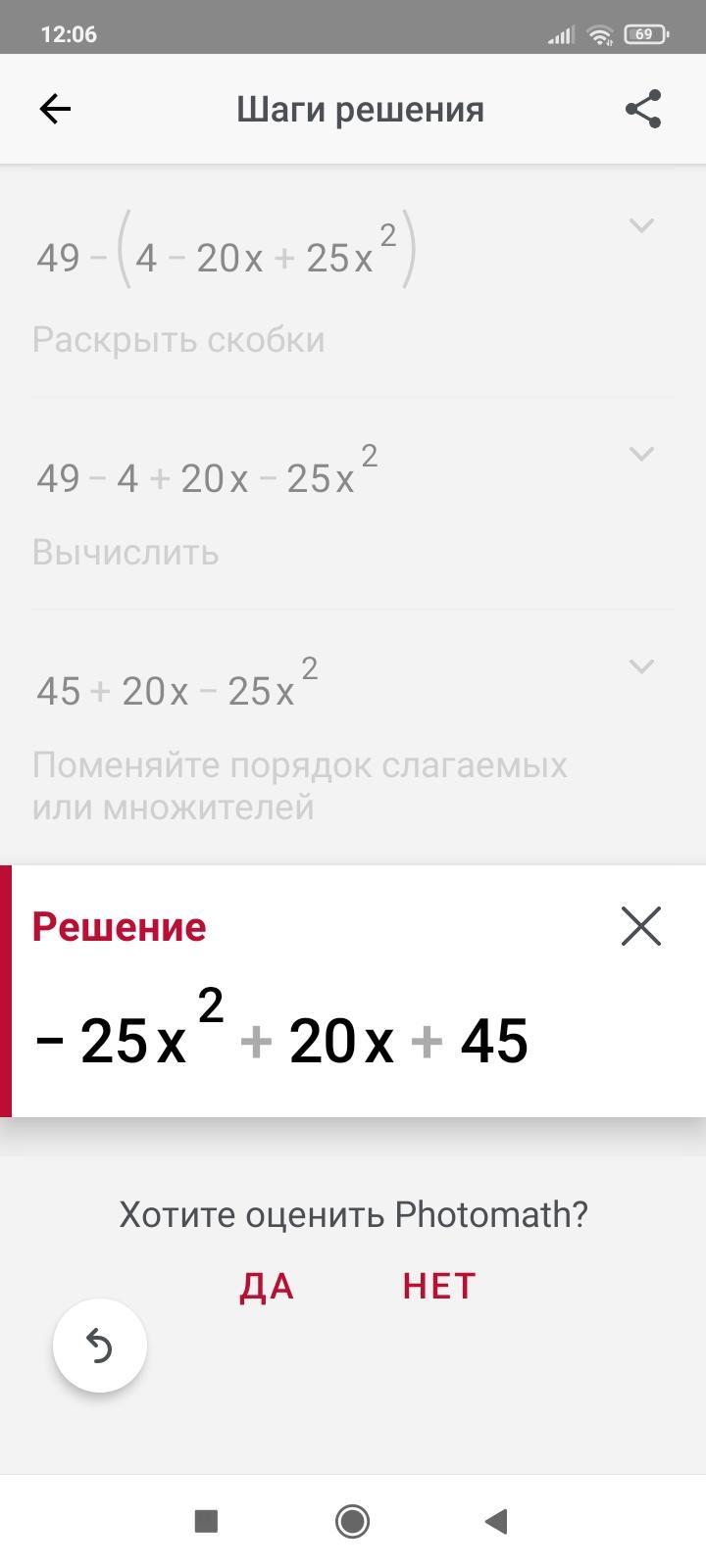
Task: Expand the "Вычислить" step
Action: pos(641,454)
